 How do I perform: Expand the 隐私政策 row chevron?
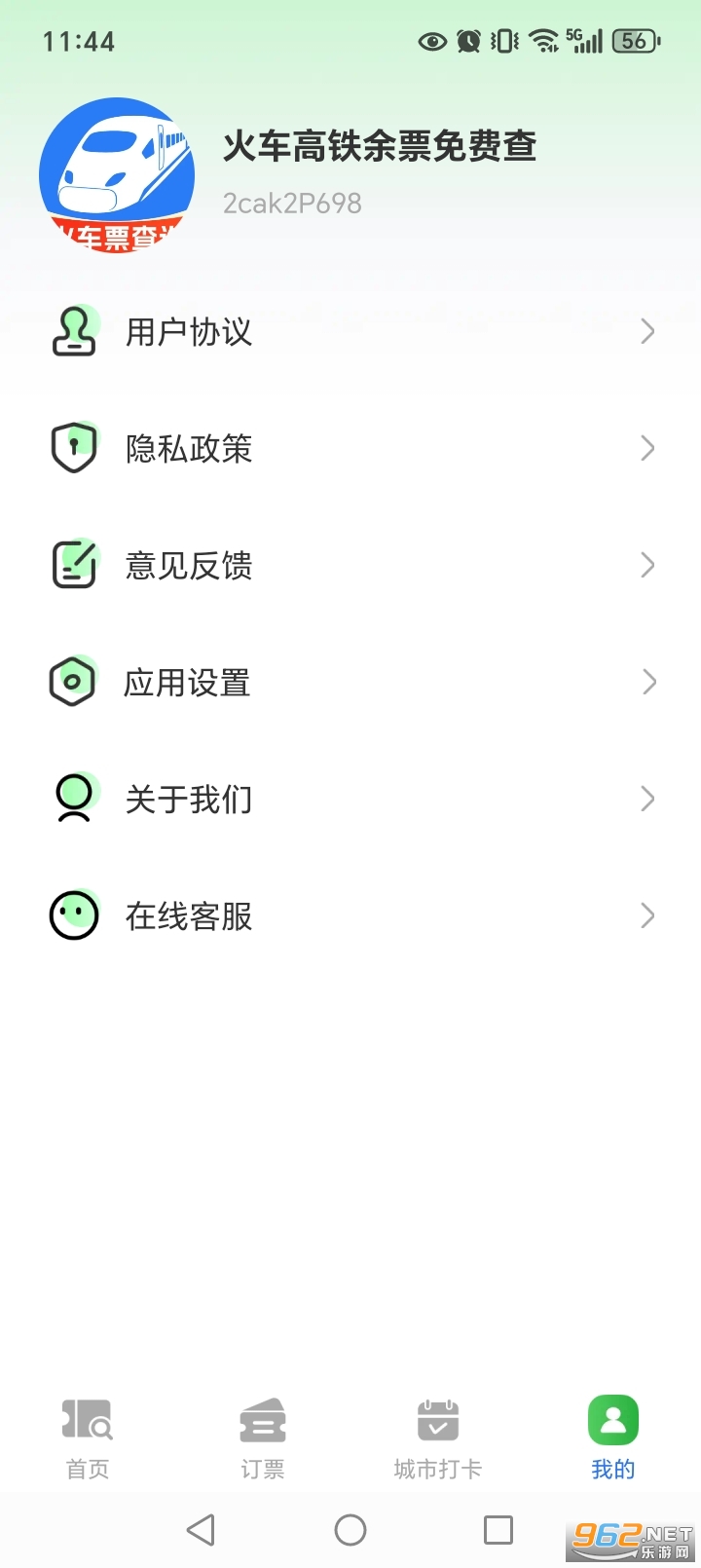[648, 448]
